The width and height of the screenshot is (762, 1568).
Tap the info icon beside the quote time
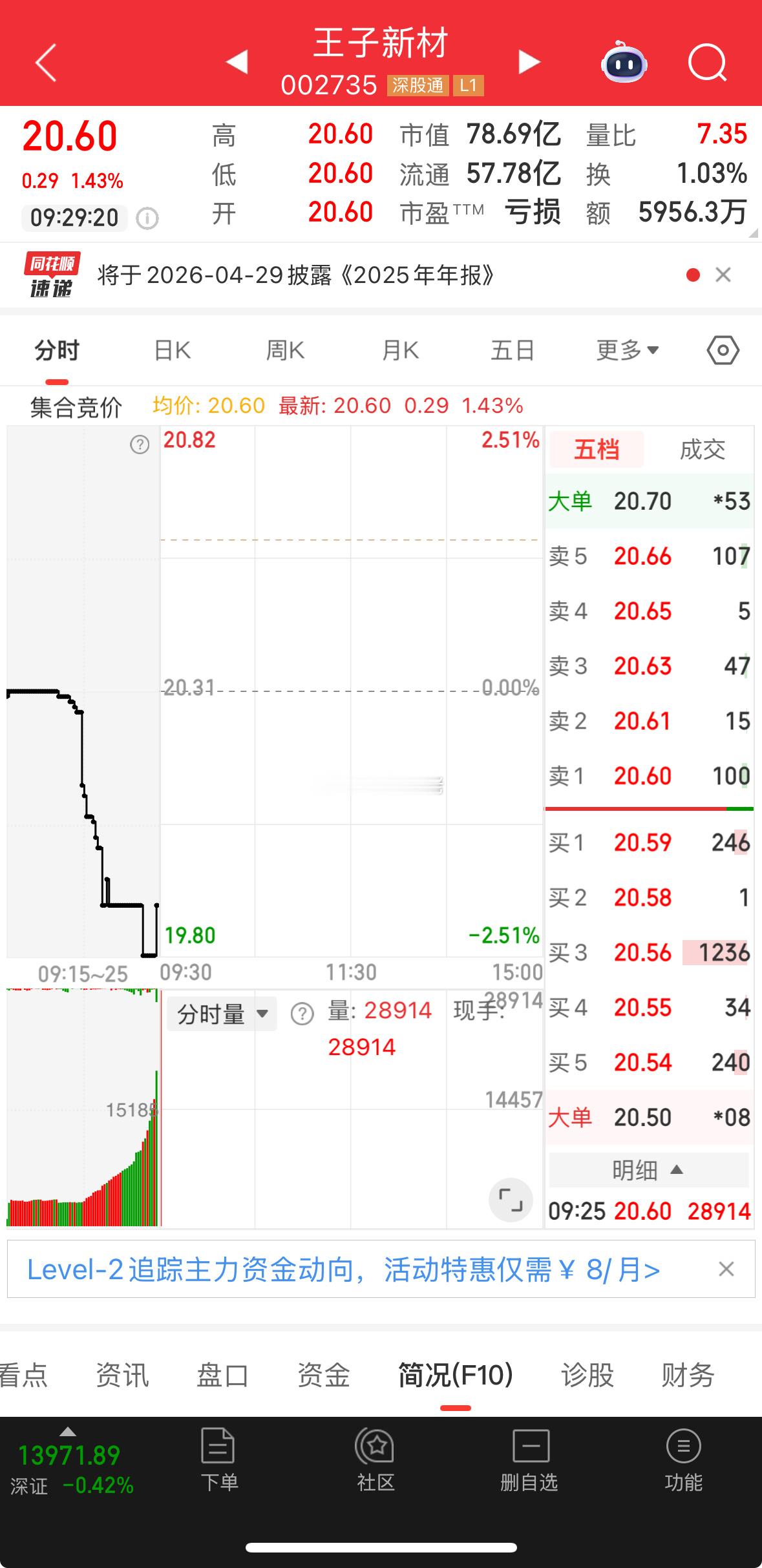pos(147,218)
